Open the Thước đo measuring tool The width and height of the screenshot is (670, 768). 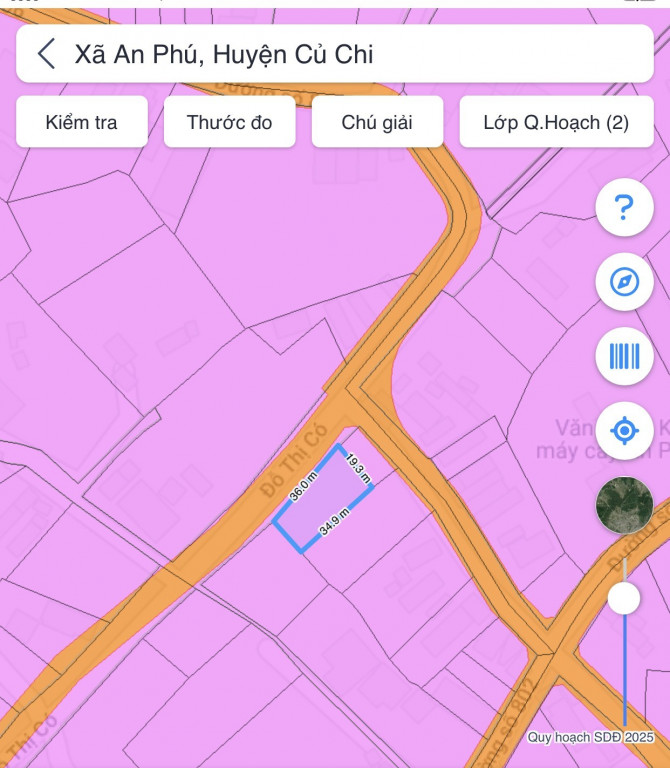coord(229,122)
